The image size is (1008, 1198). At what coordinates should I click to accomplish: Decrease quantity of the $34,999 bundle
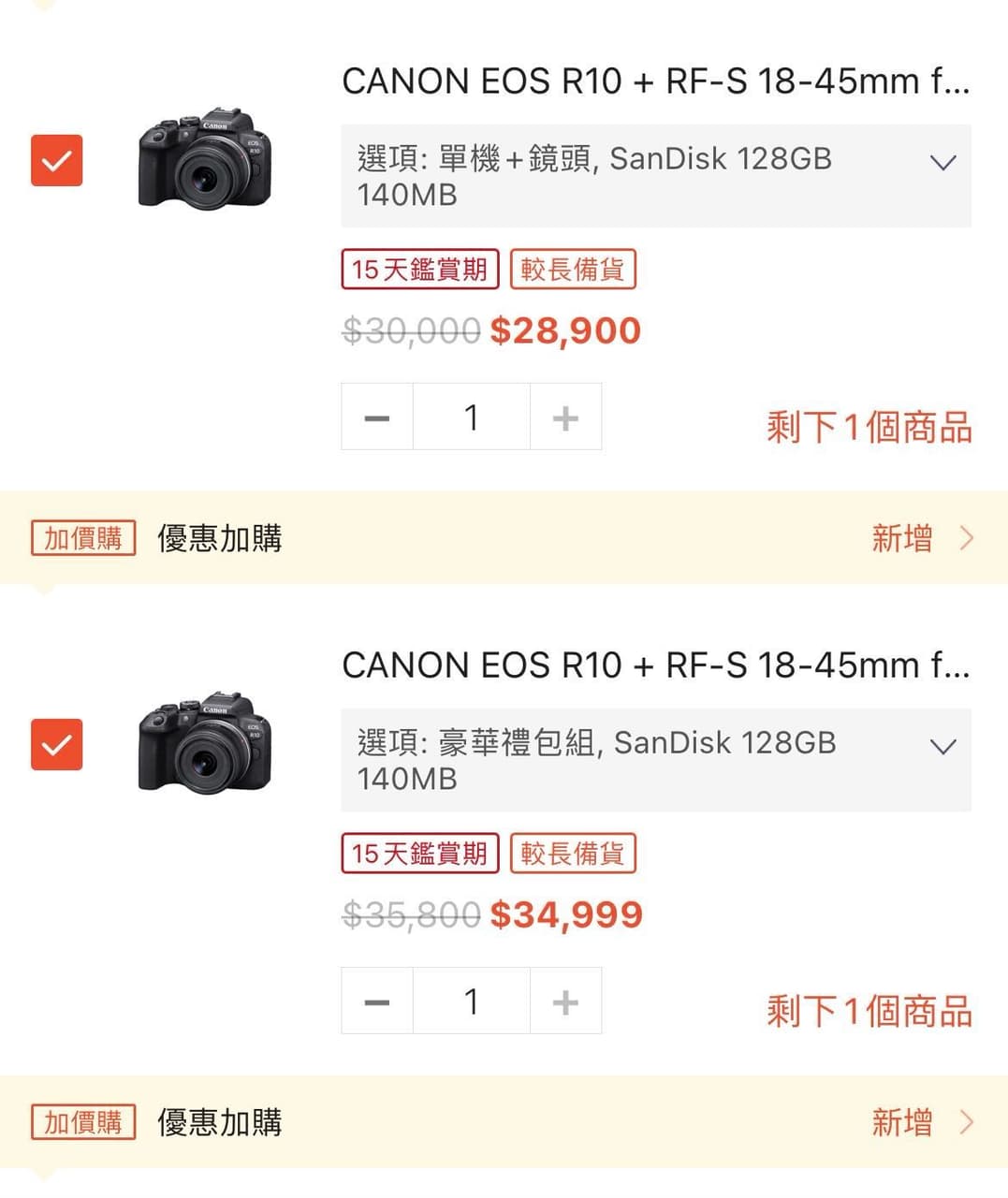376,1001
